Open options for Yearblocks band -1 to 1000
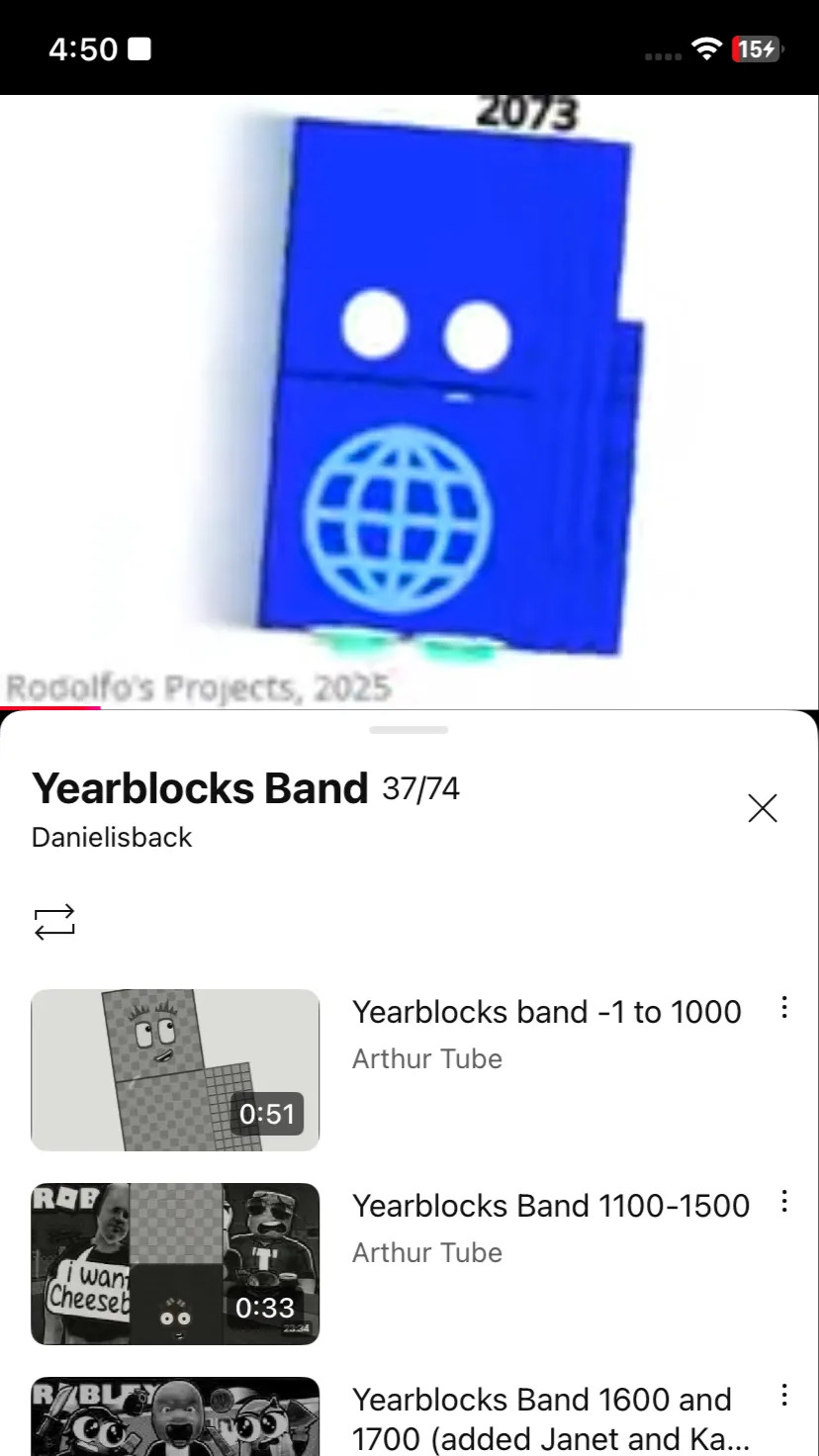Screen dimensions: 819x1456 click(783, 1008)
